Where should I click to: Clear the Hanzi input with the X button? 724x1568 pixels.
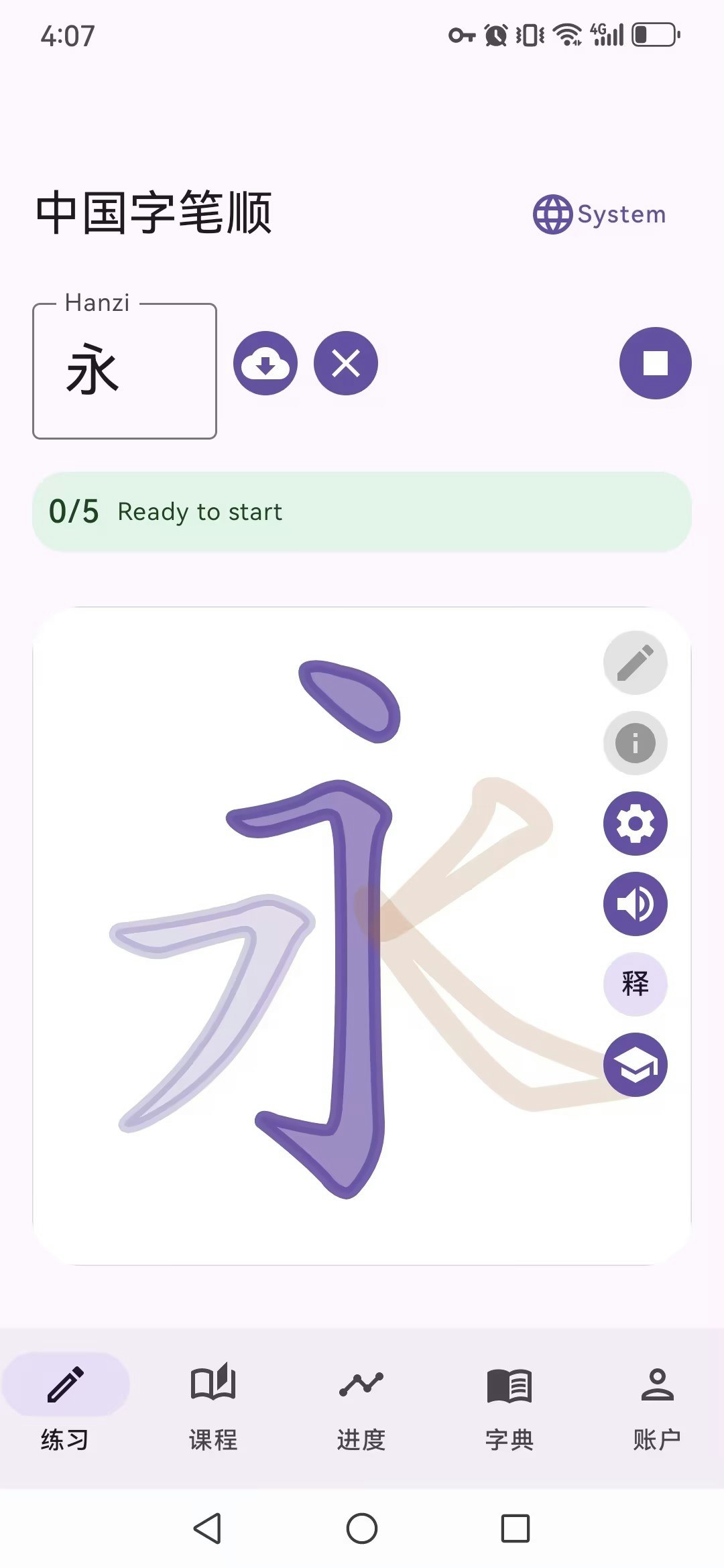(x=345, y=363)
